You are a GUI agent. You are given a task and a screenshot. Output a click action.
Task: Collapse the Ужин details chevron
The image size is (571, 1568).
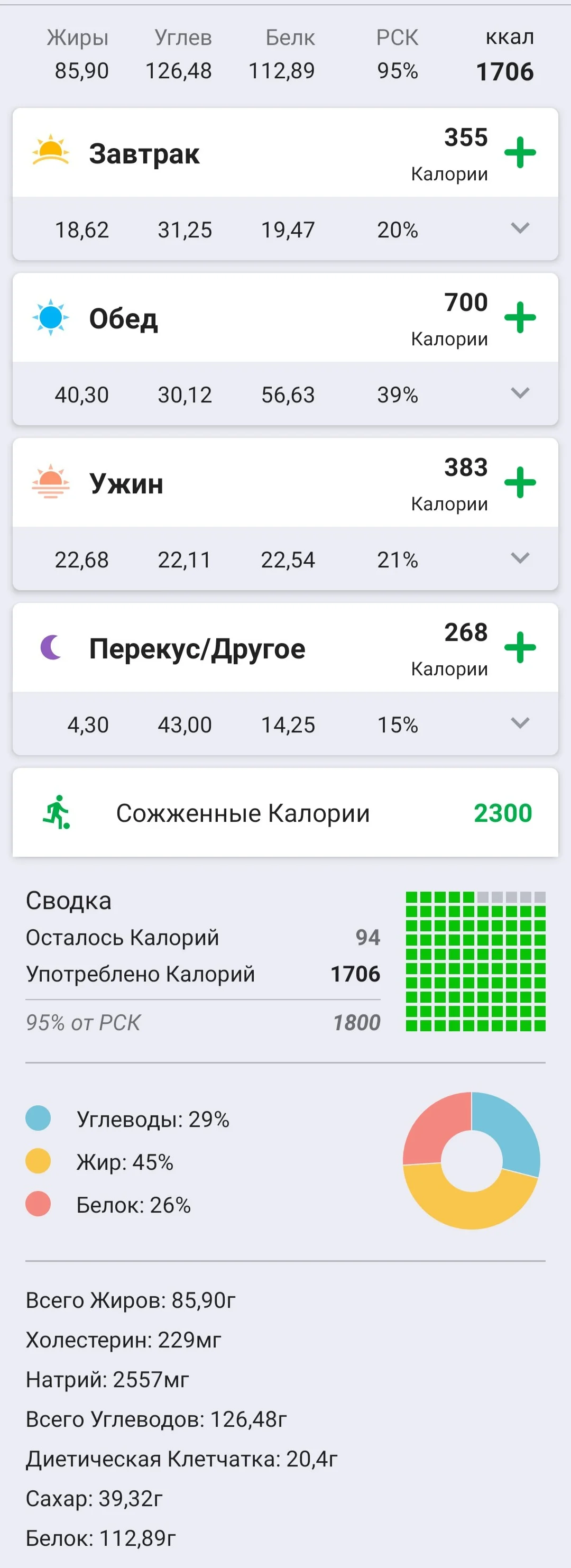click(519, 558)
